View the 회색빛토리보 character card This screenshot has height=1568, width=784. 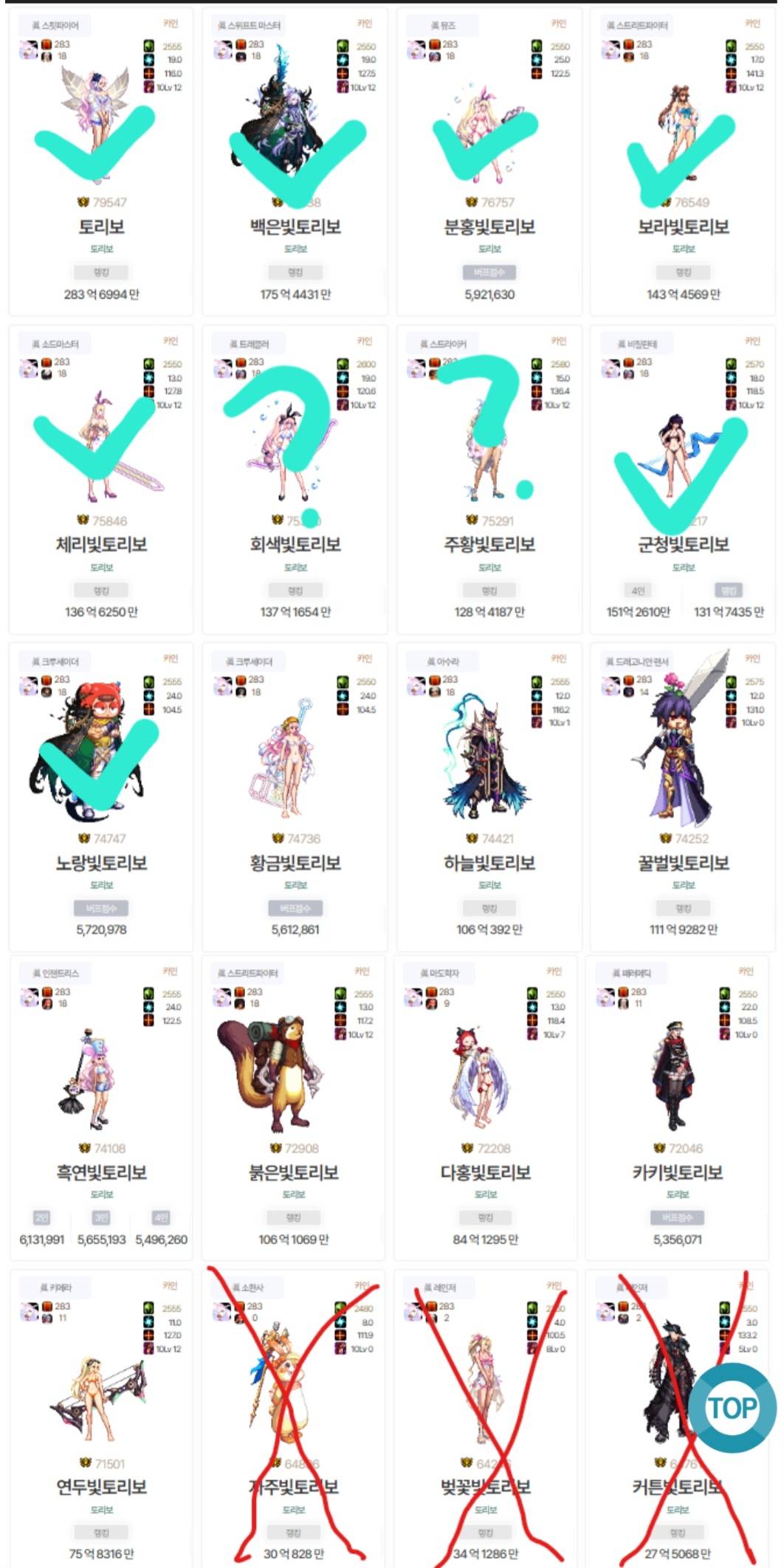point(295,545)
